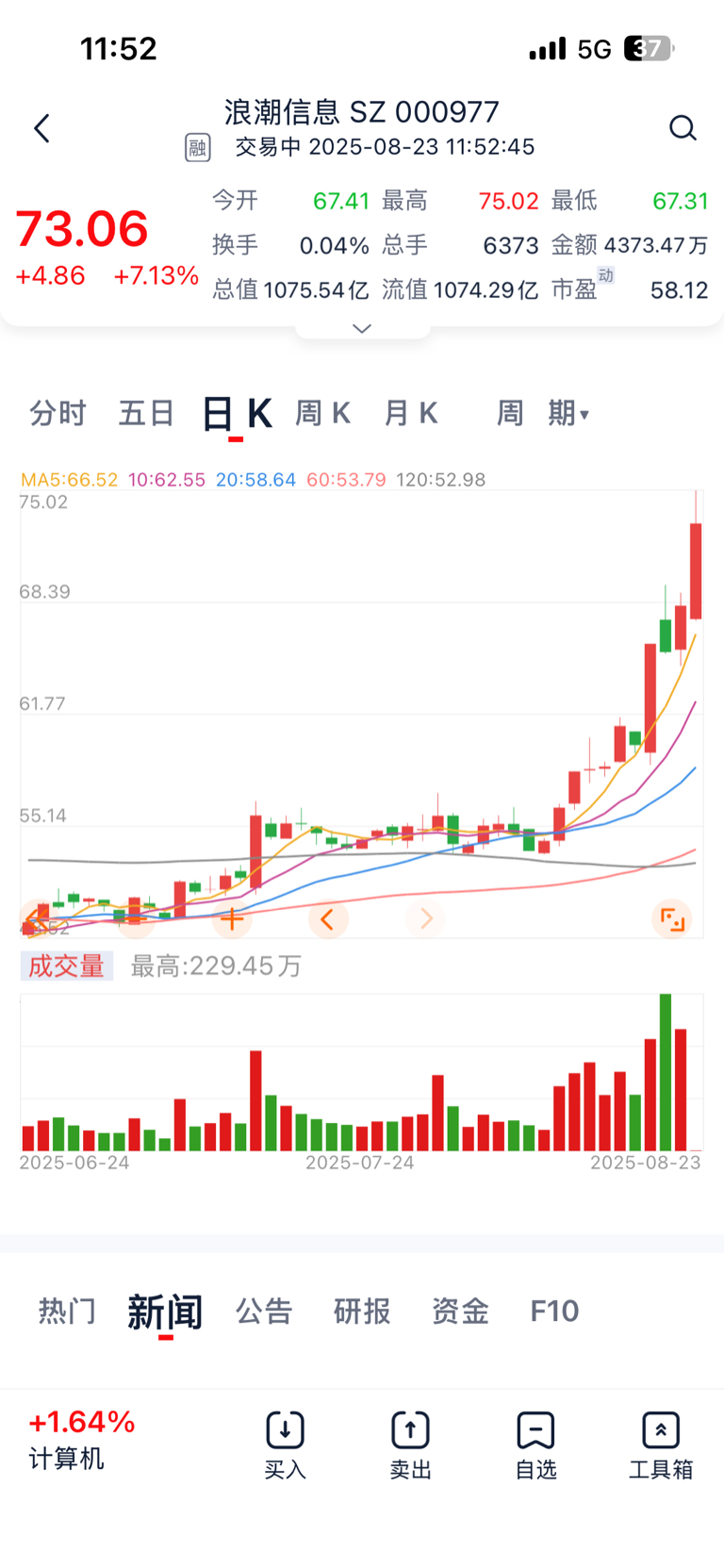Open the 研报 tab

[x=362, y=1311]
